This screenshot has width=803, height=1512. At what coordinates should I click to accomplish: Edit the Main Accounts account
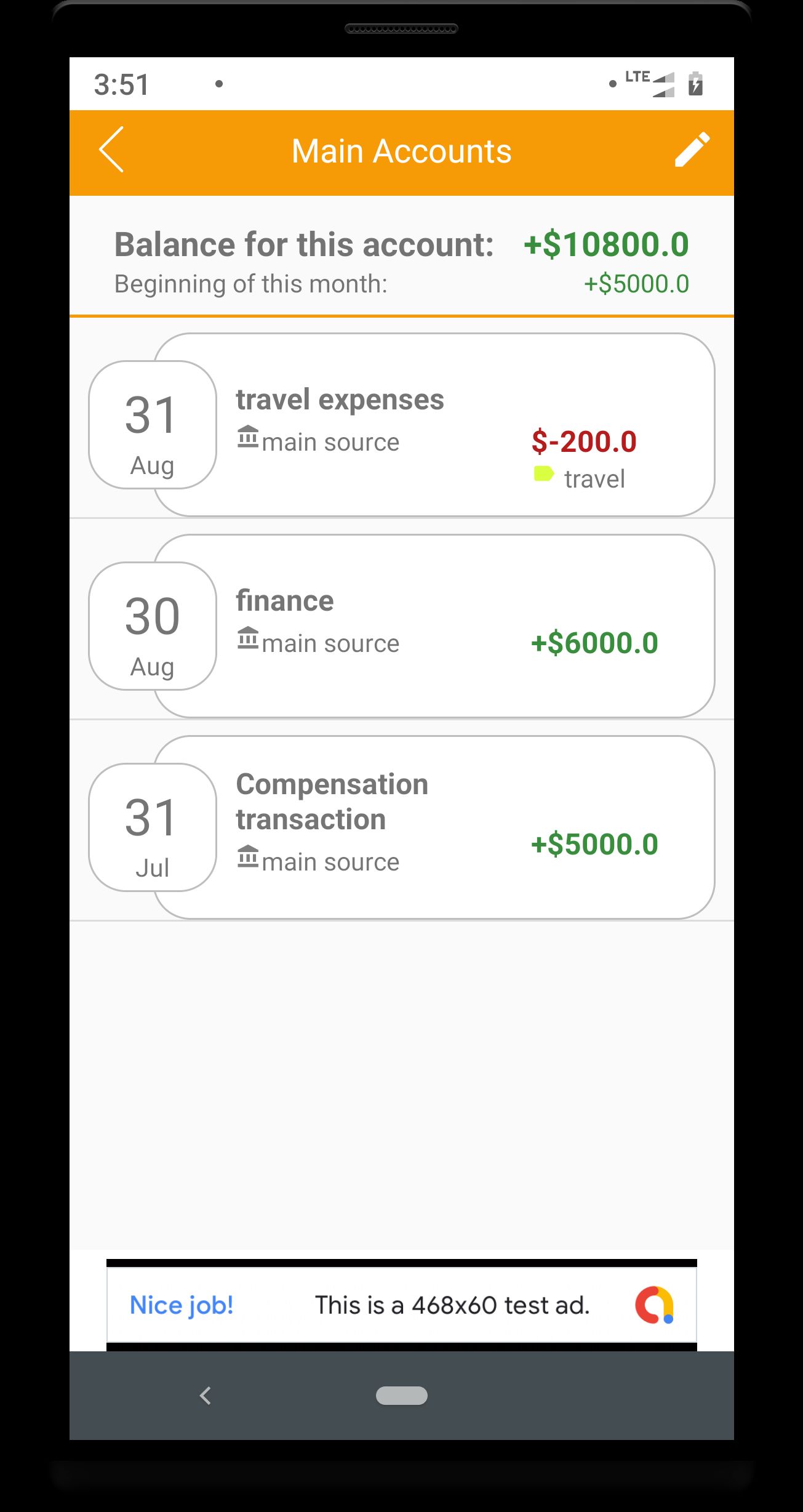click(x=692, y=150)
